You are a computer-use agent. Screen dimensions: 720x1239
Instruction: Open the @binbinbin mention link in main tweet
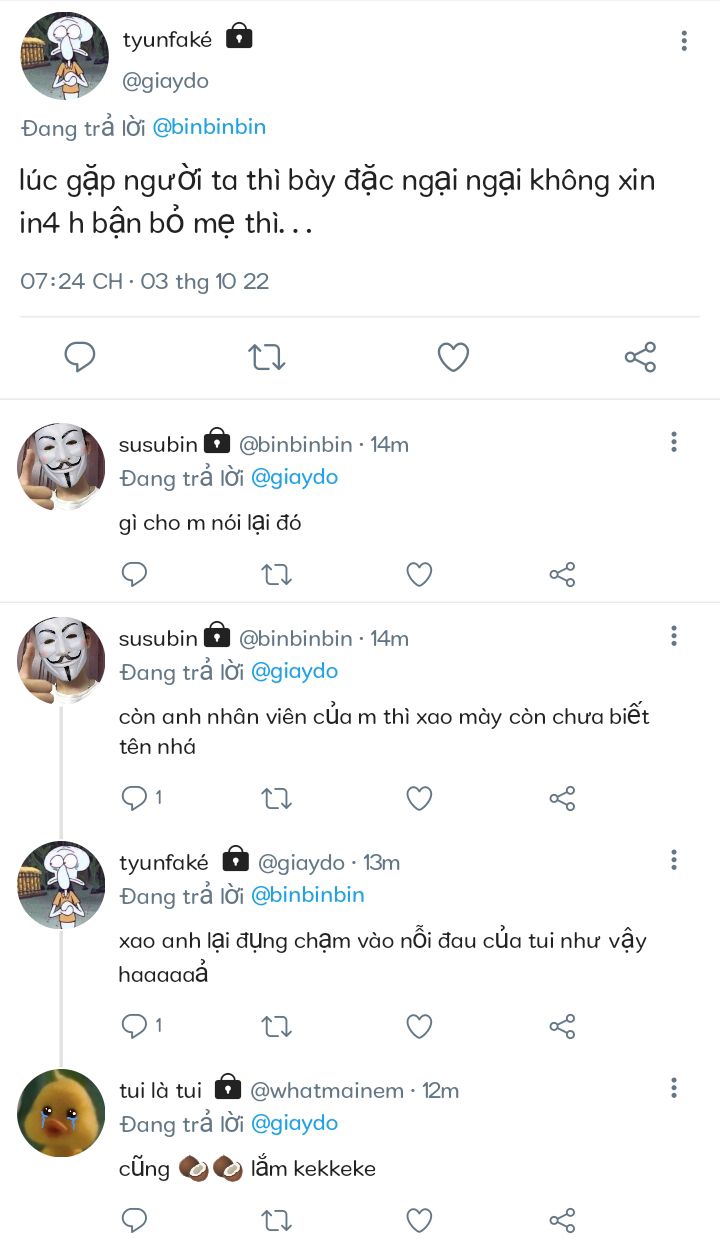click(210, 127)
